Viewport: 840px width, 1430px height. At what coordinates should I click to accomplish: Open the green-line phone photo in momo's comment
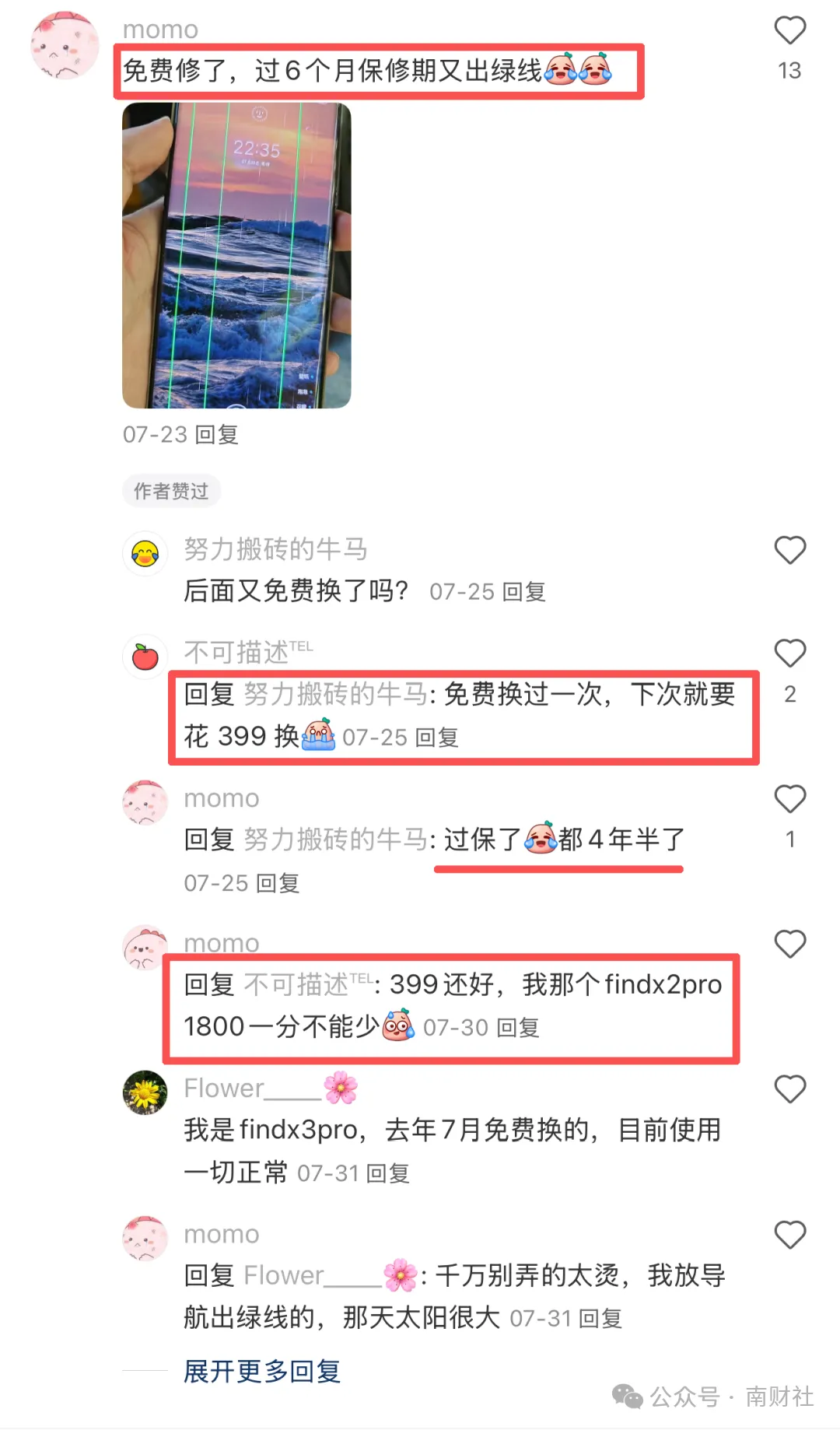tap(236, 255)
